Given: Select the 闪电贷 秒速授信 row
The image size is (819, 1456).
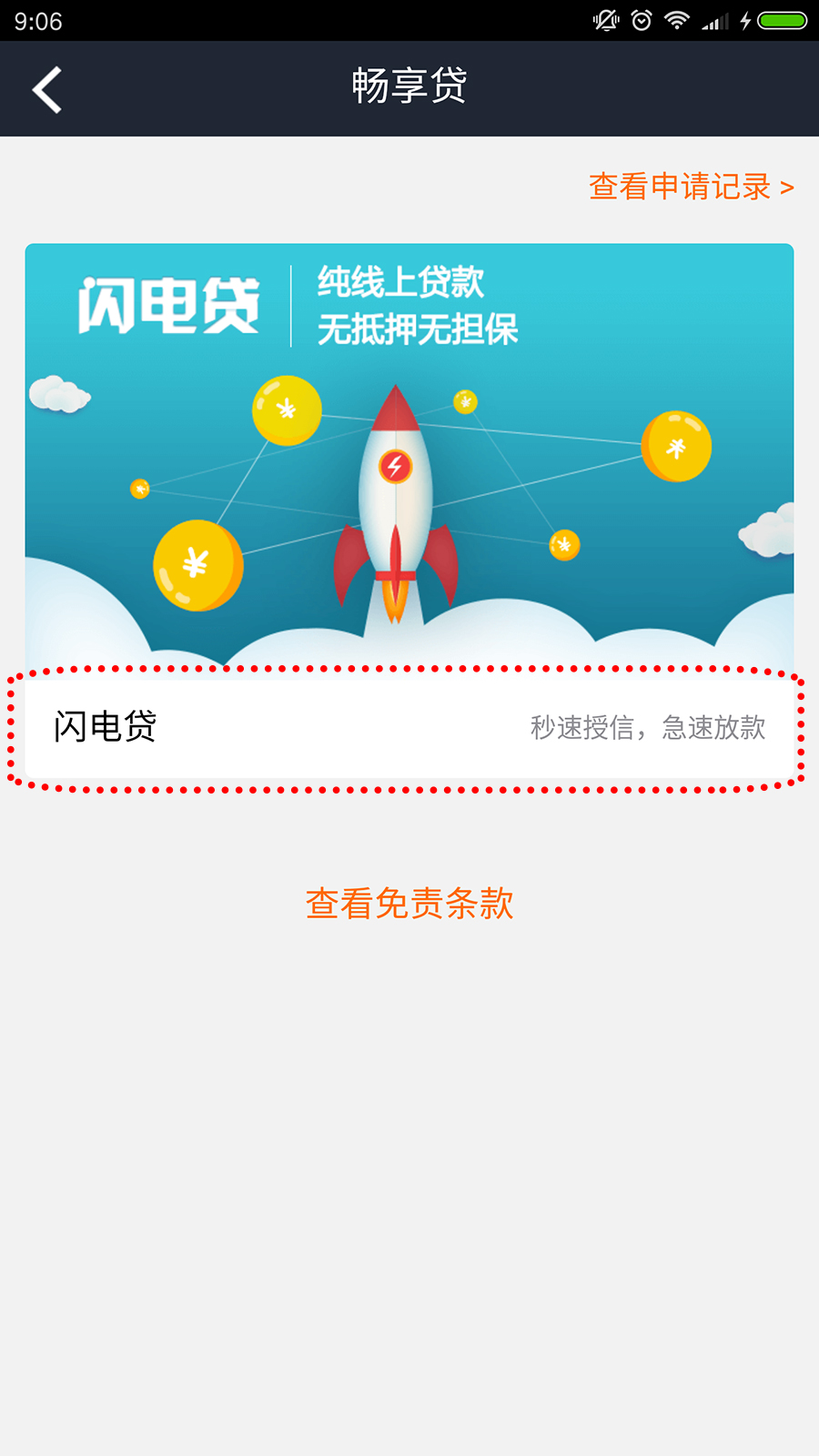Looking at the screenshot, I should point(409,727).
